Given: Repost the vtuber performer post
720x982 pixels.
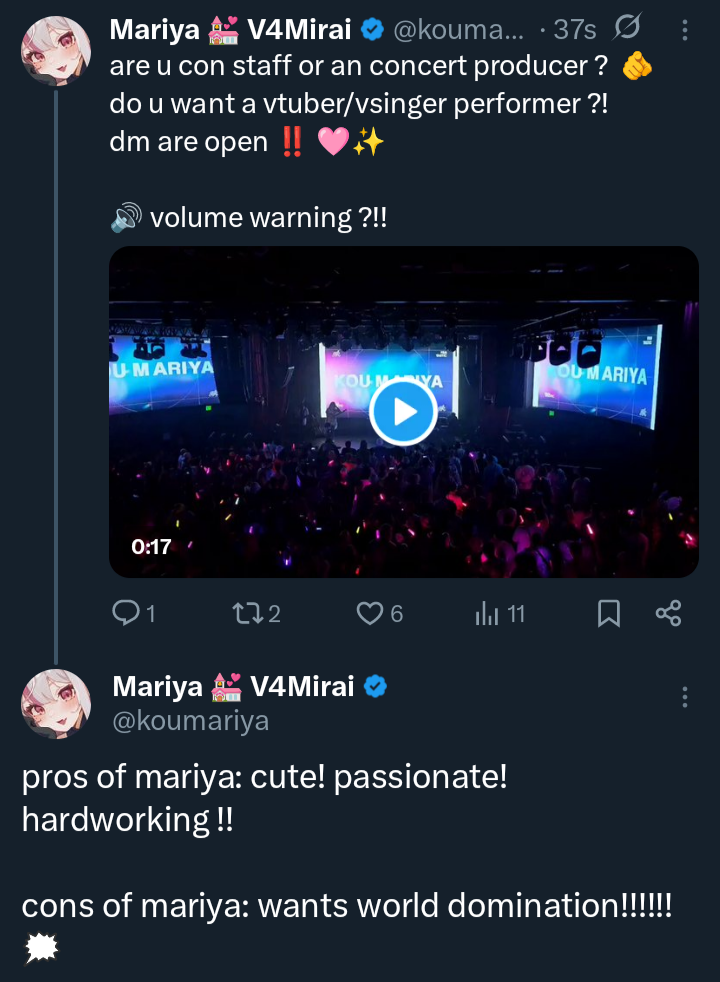Looking at the screenshot, I should click(246, 613).
